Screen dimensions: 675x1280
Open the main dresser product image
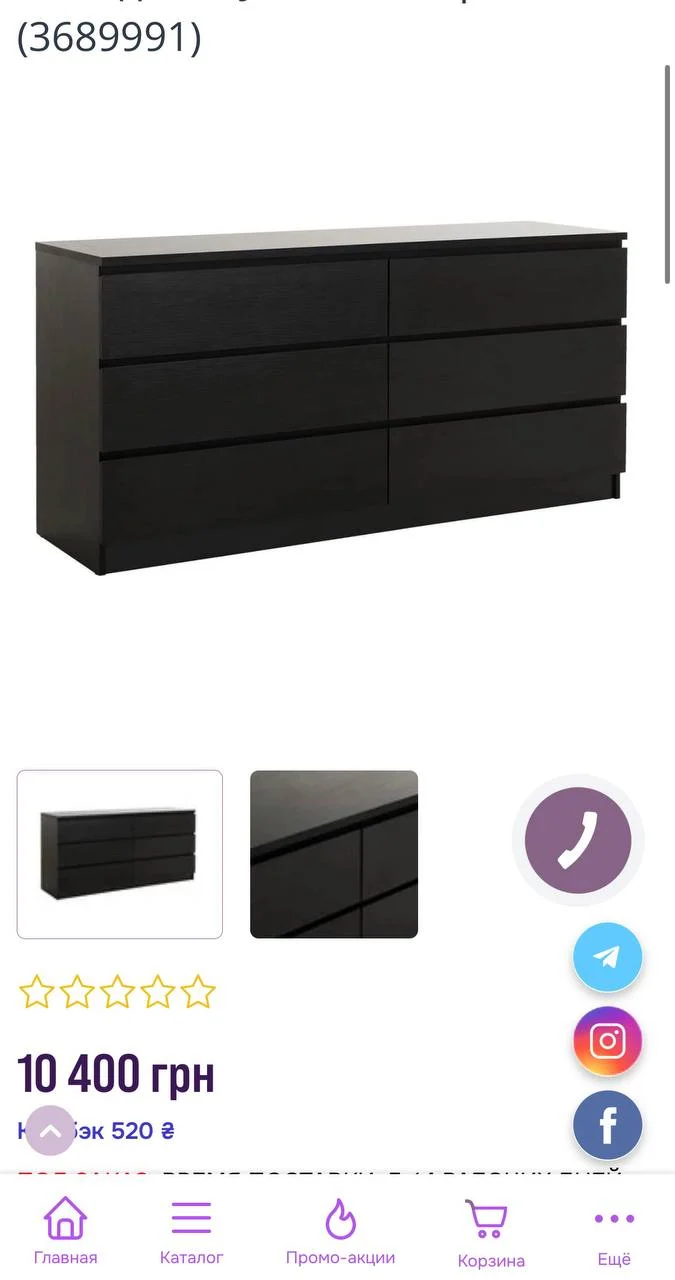click(x=331, y=400)
